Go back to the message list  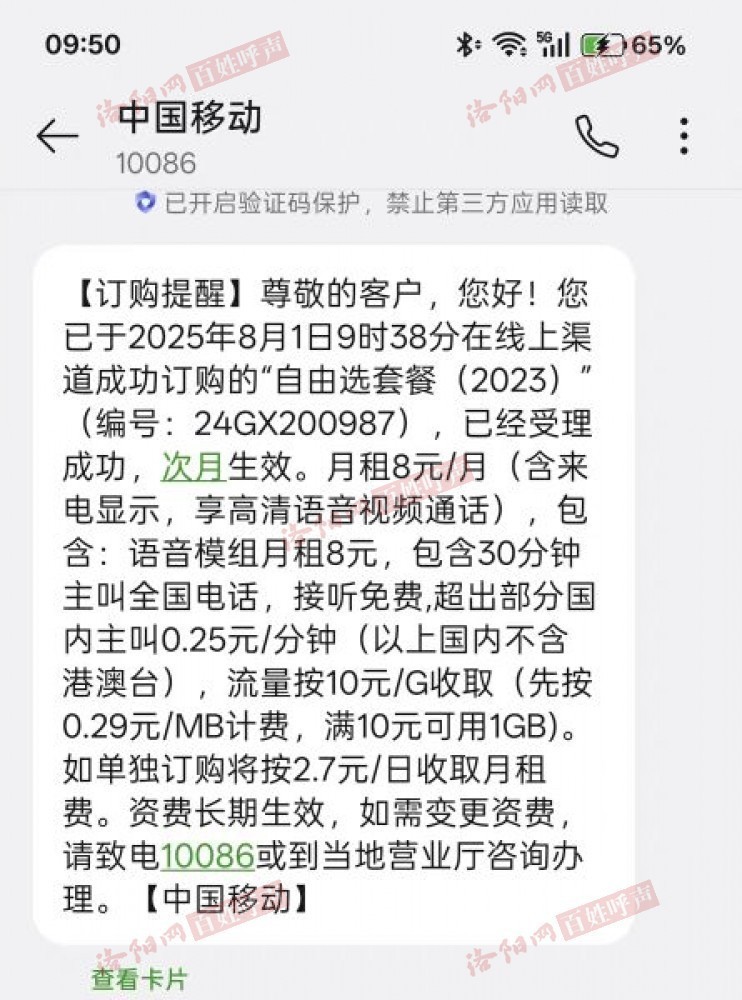(x=57, y=136)
